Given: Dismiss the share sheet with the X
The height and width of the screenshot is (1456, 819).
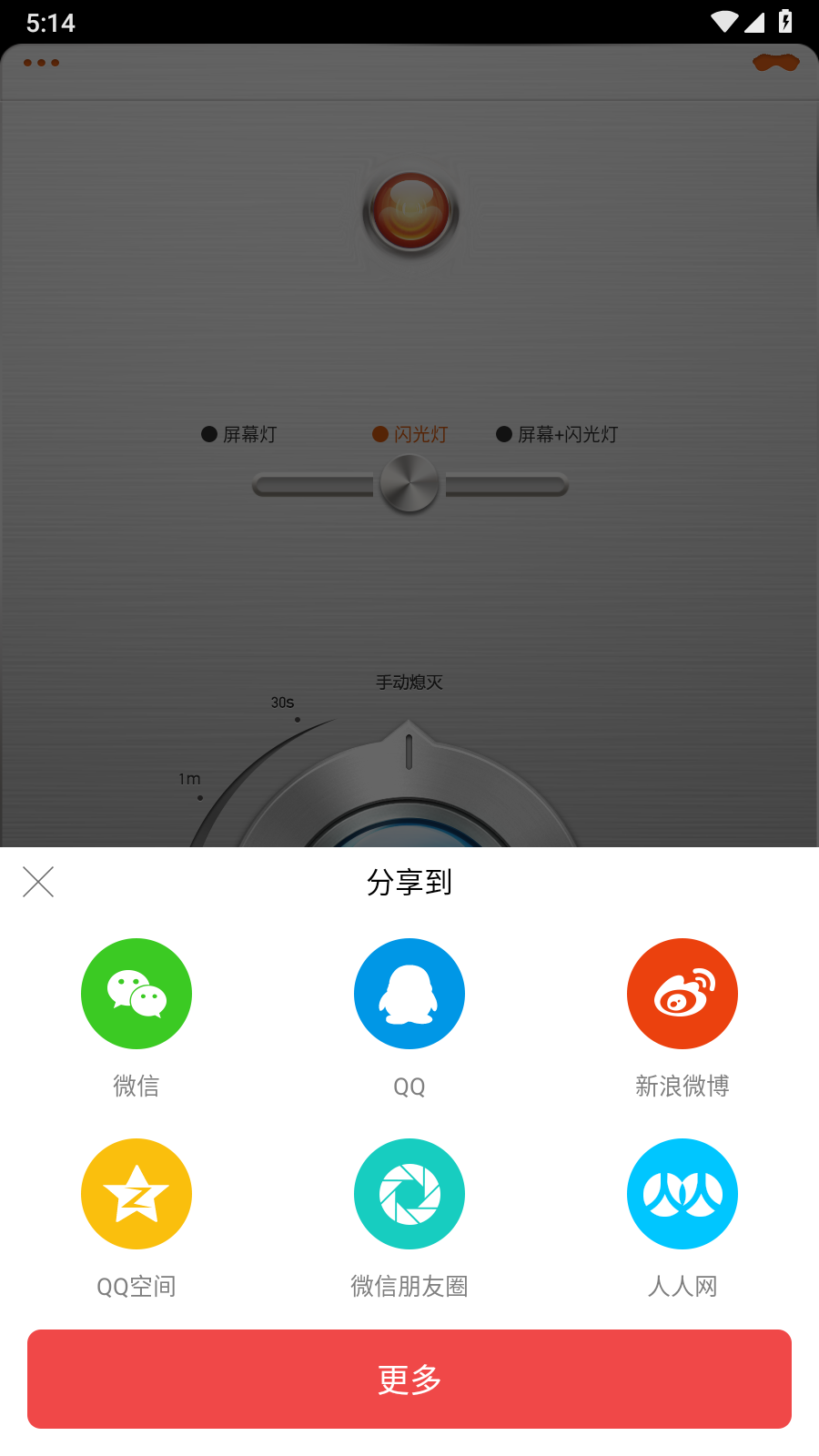Looking at the screenshot, I should [37, 881].
